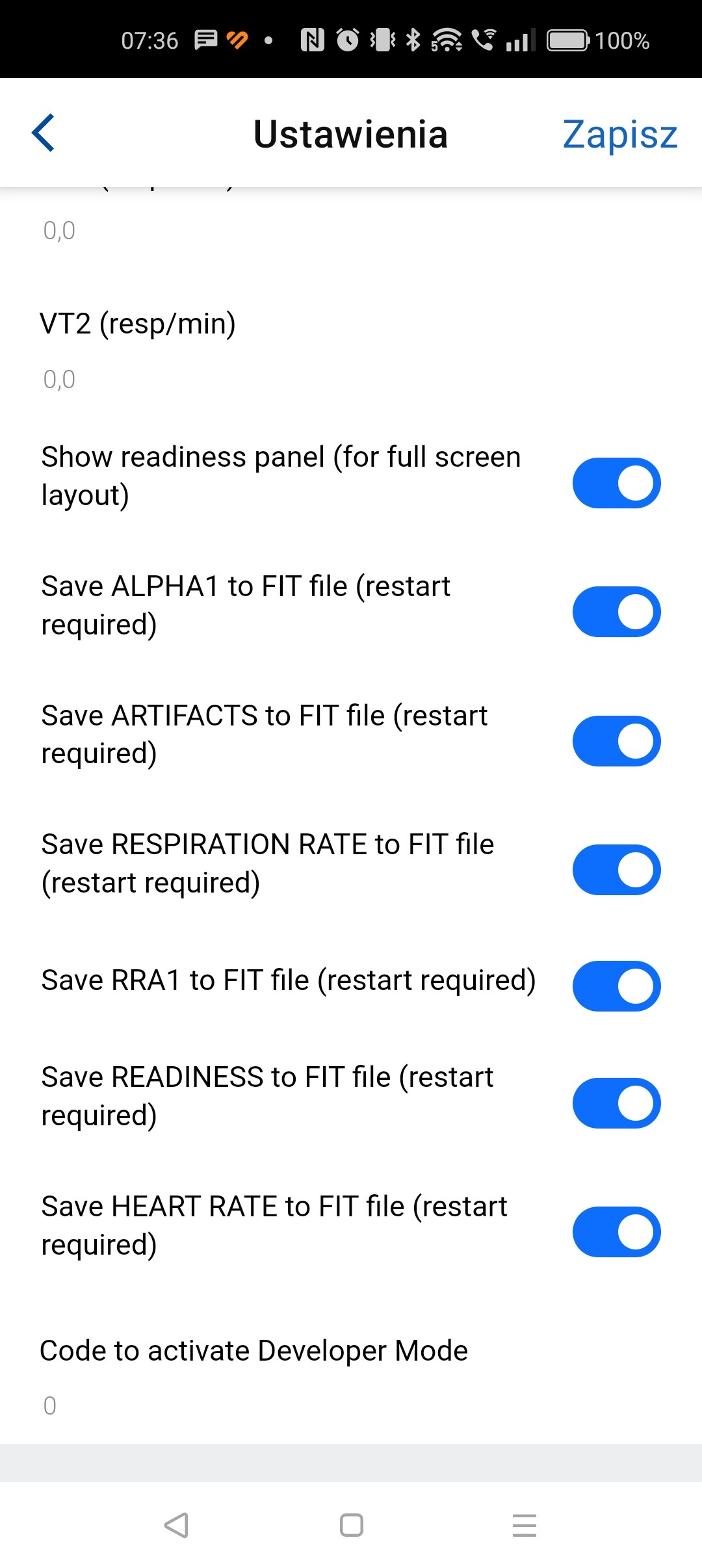This screenshot has width=702, height=1568.
Task: Tap the system home button
Action: point(351,1525)
